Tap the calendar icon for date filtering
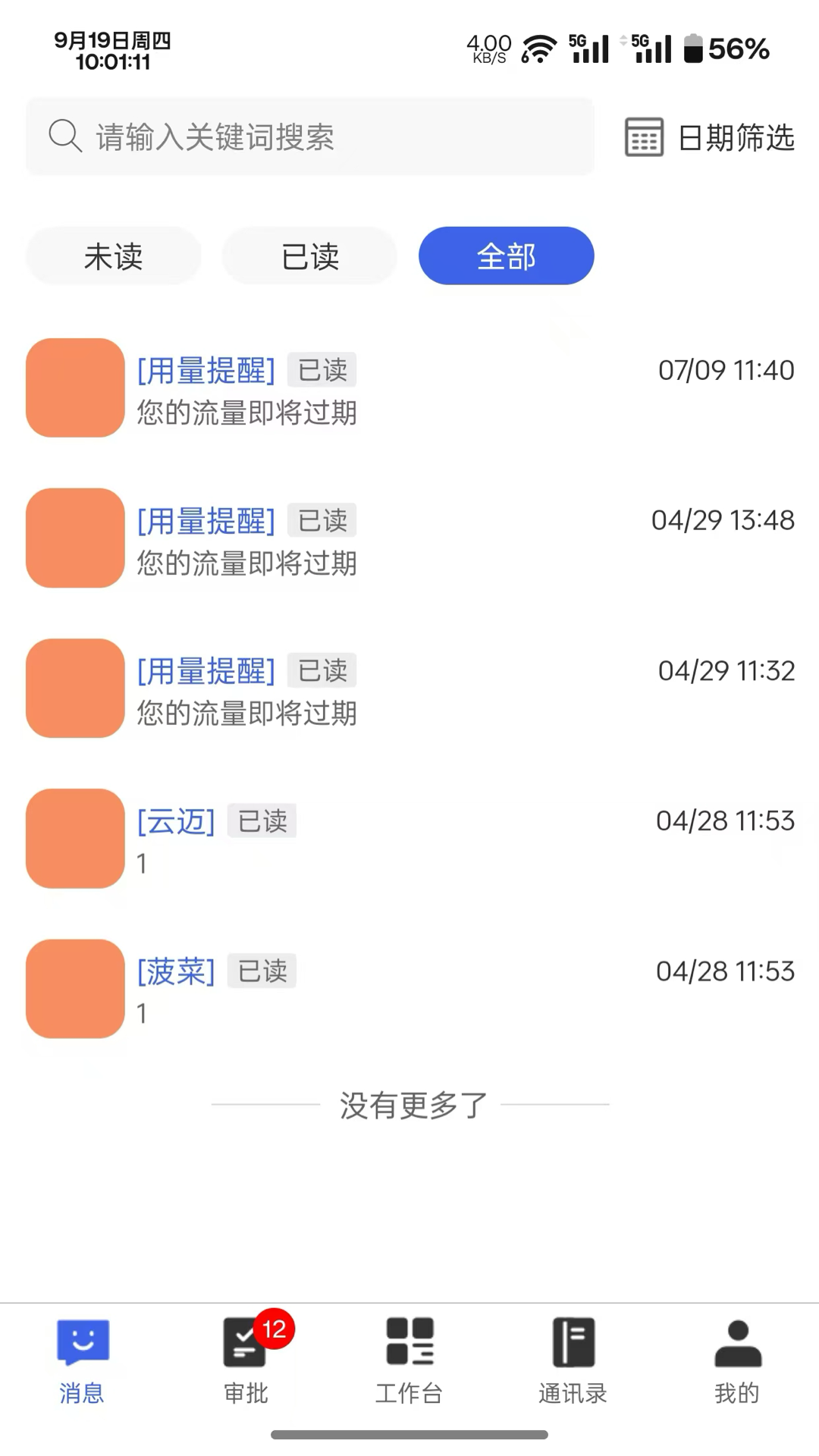Screen dimensions: 819x1456 tap(643, 137)
